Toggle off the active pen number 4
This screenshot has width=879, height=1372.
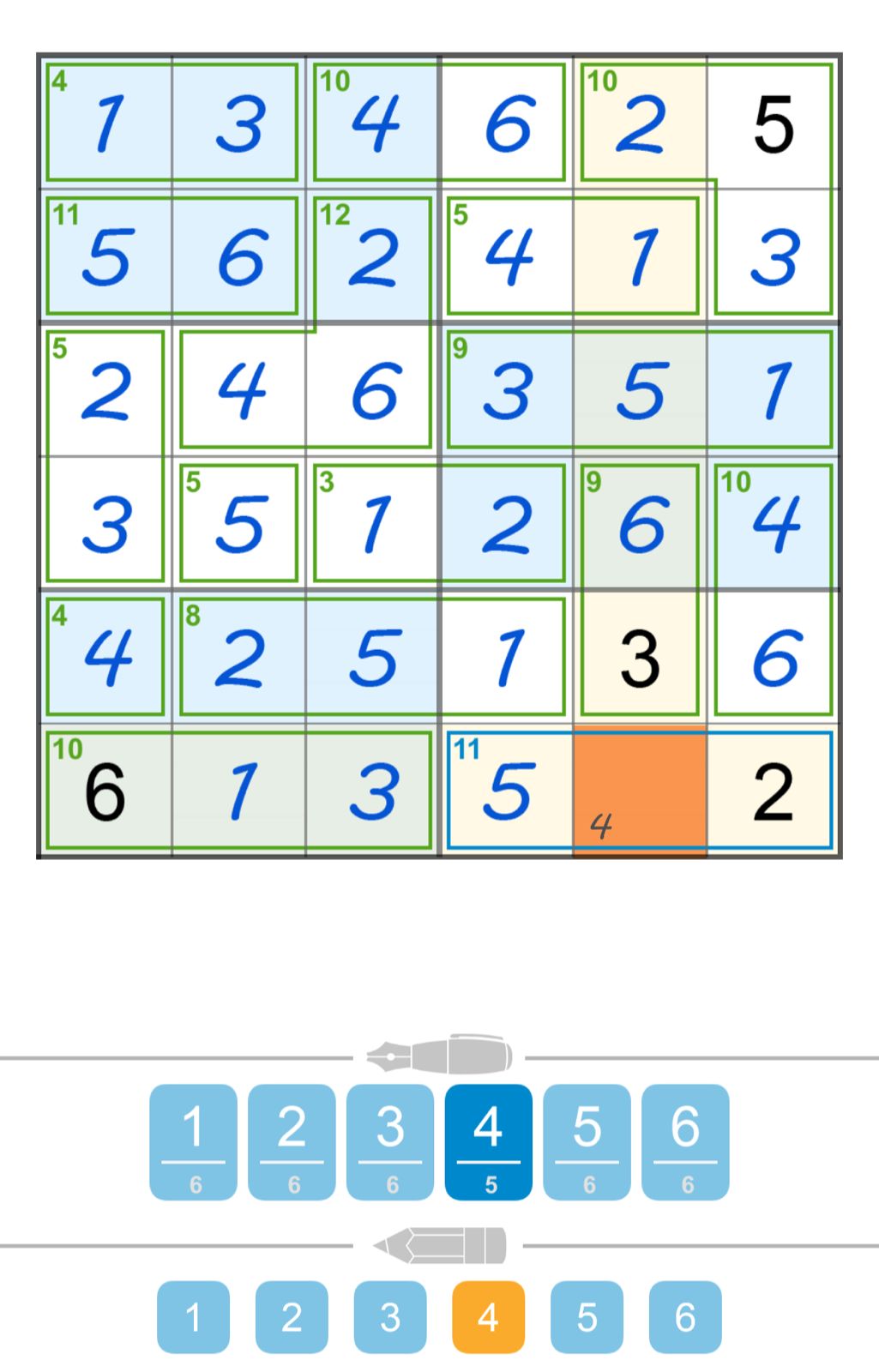tap(488, 1141)
